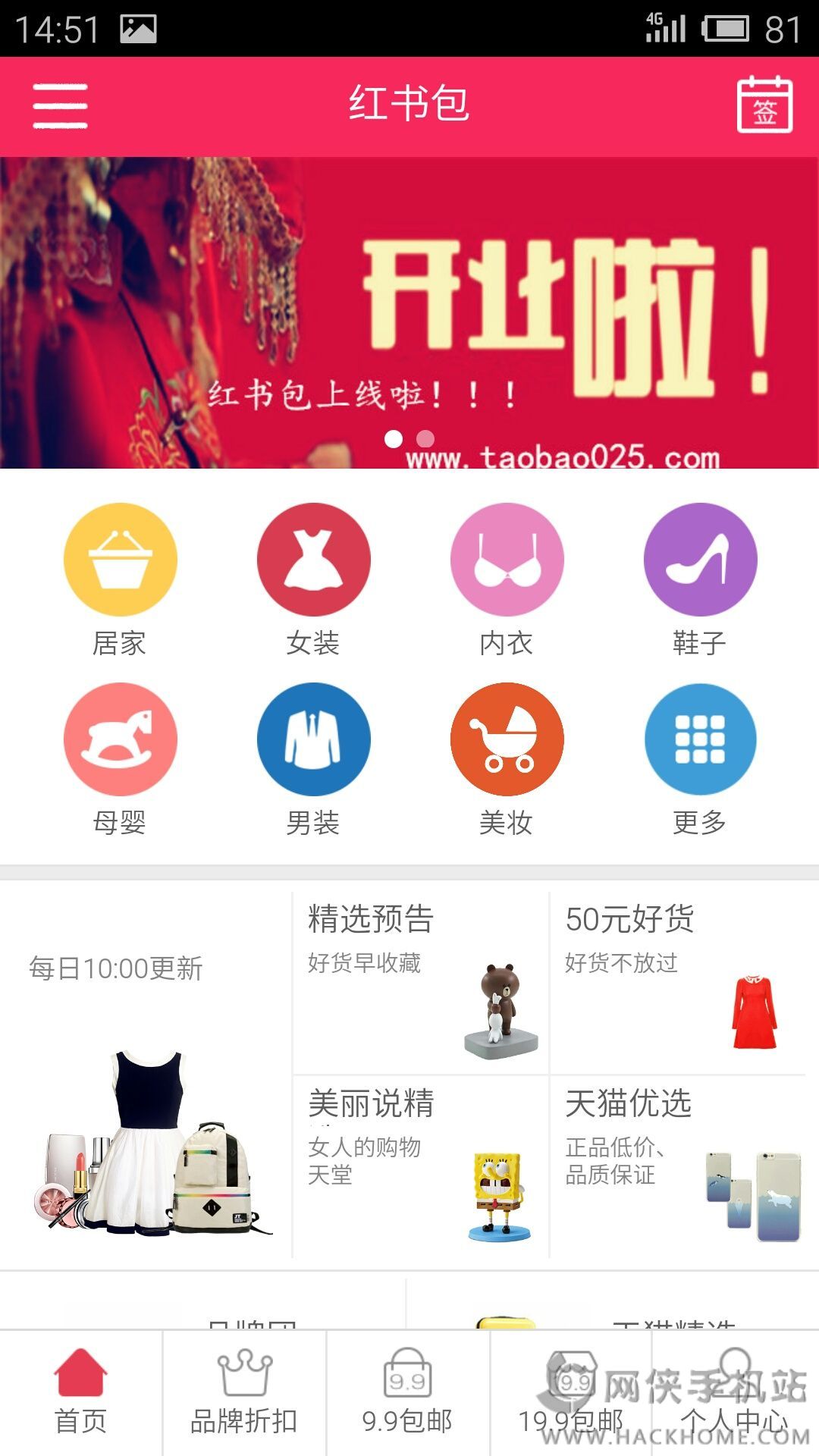Open the hamburger drawer menu
Image resolution: width=819 pixels, height=1456 pixels.
click(60, 106)
